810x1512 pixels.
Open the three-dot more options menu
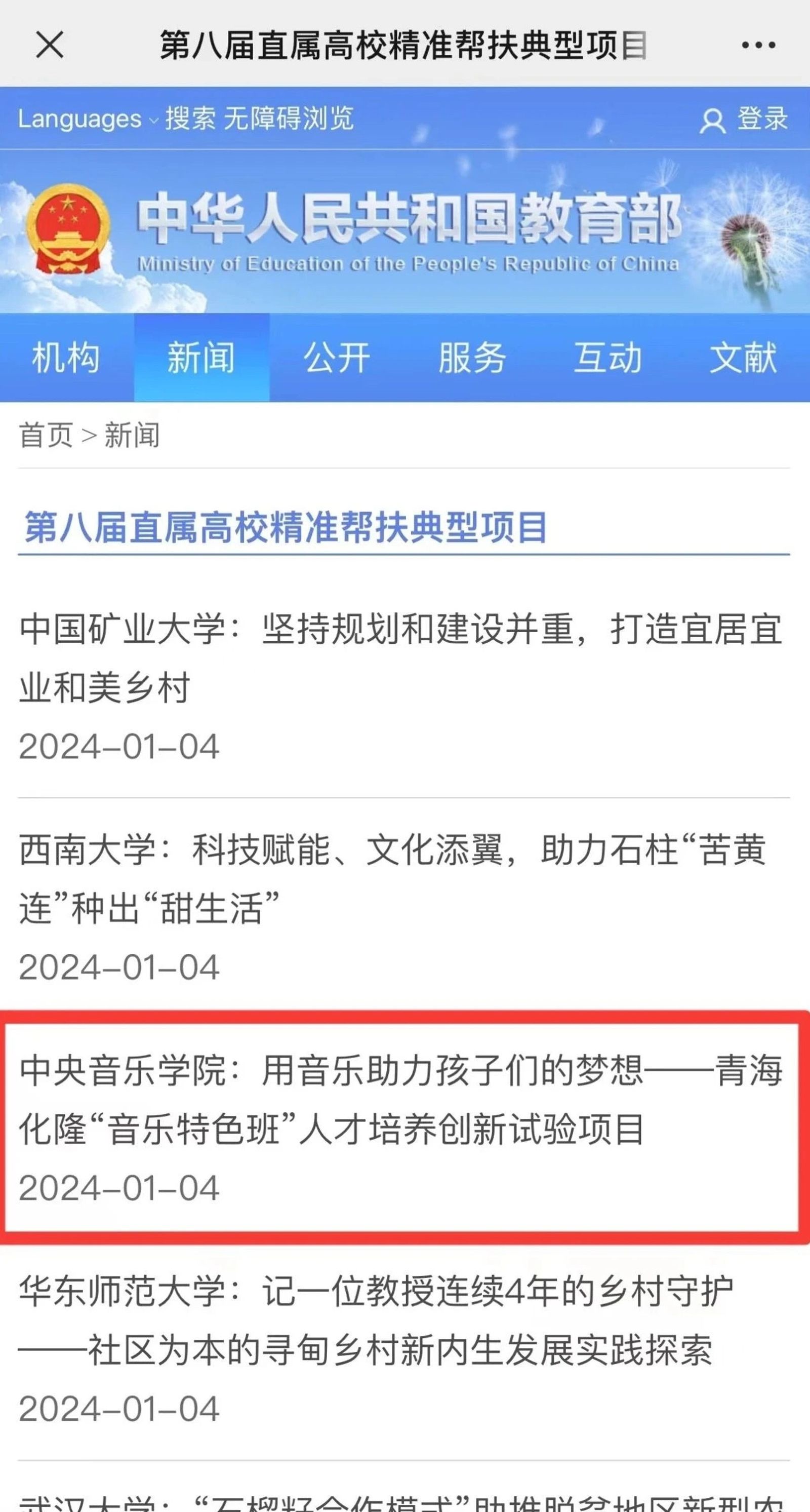click(x=758, y=45)
